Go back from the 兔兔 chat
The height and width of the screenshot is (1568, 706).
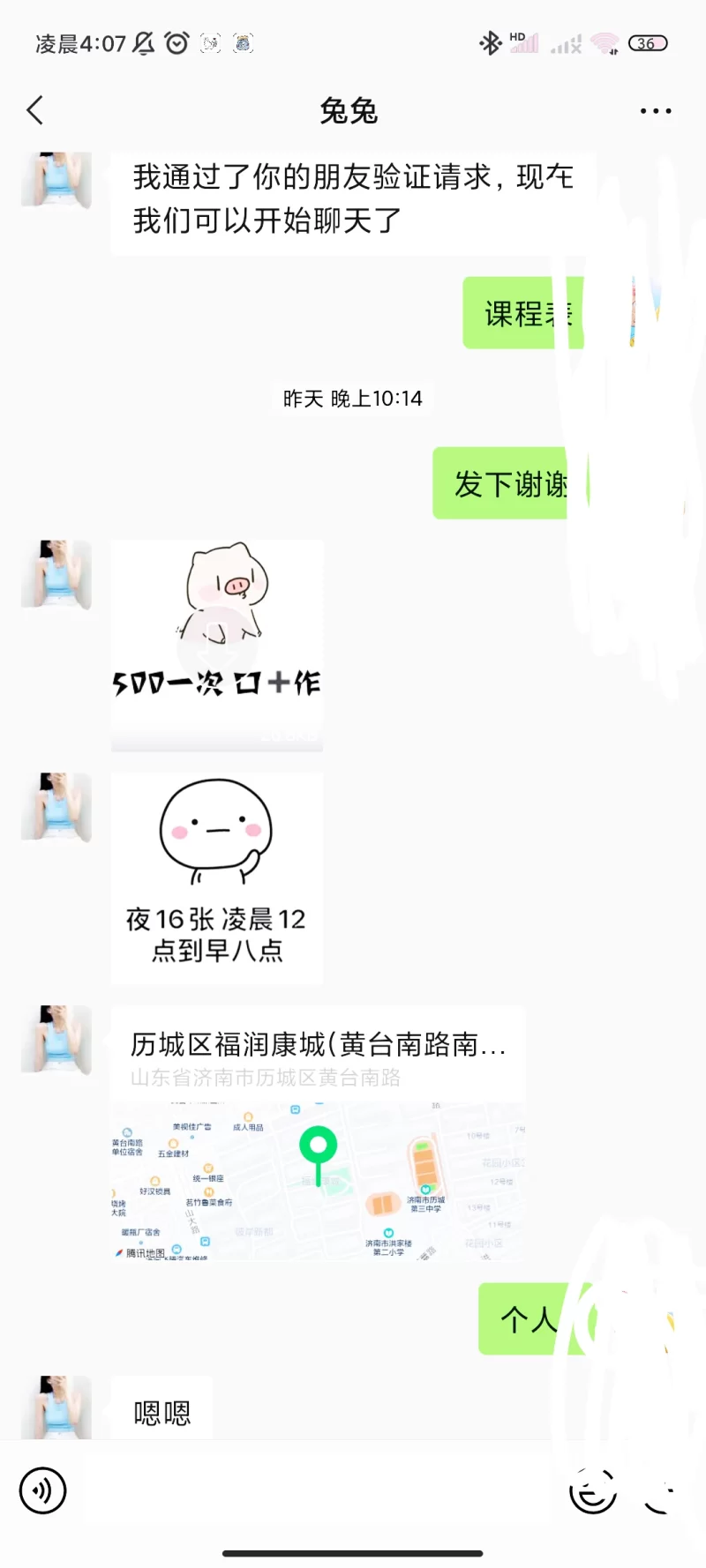click(35, 111)
